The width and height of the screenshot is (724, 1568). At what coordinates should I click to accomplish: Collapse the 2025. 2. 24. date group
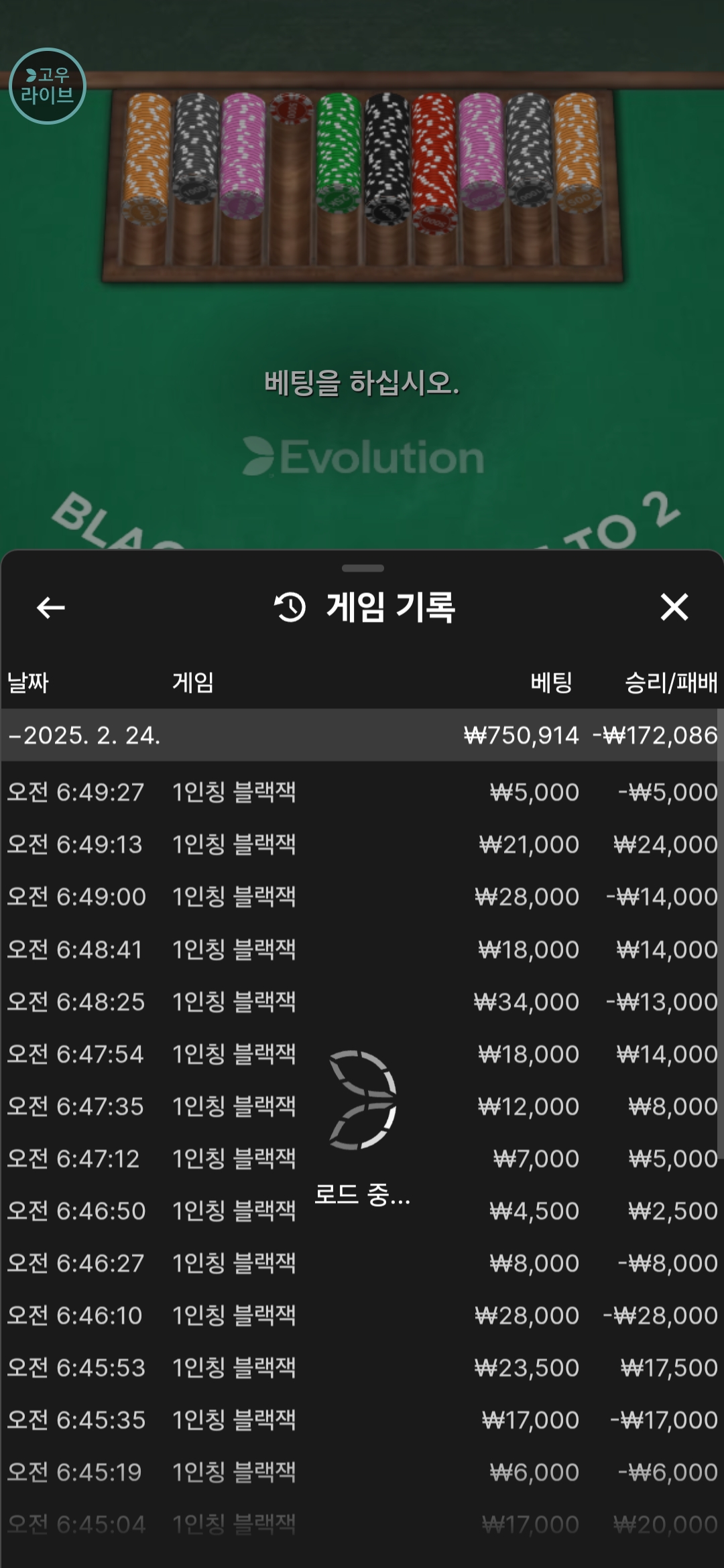click(x=362, y=735)
